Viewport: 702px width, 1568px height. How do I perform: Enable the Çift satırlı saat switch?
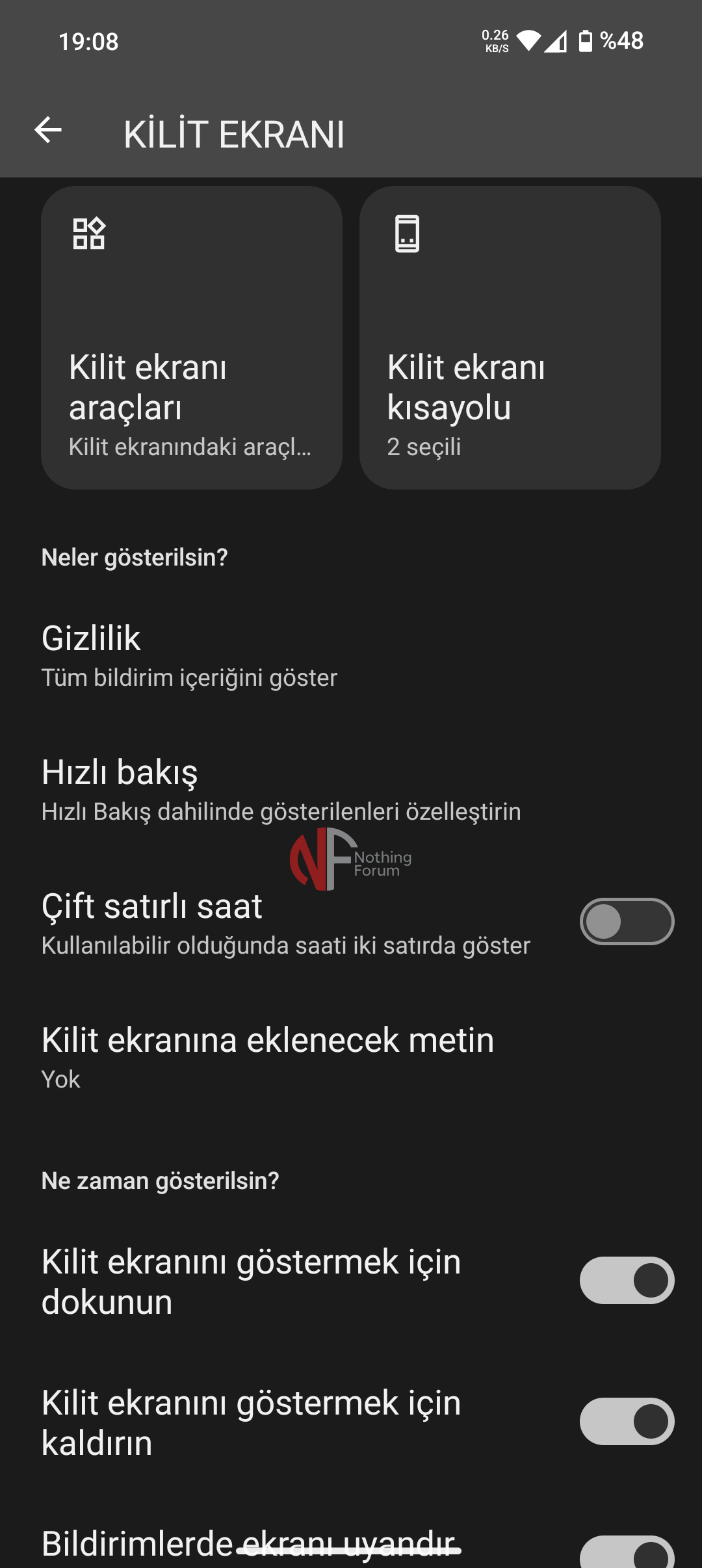pos(627,922)
